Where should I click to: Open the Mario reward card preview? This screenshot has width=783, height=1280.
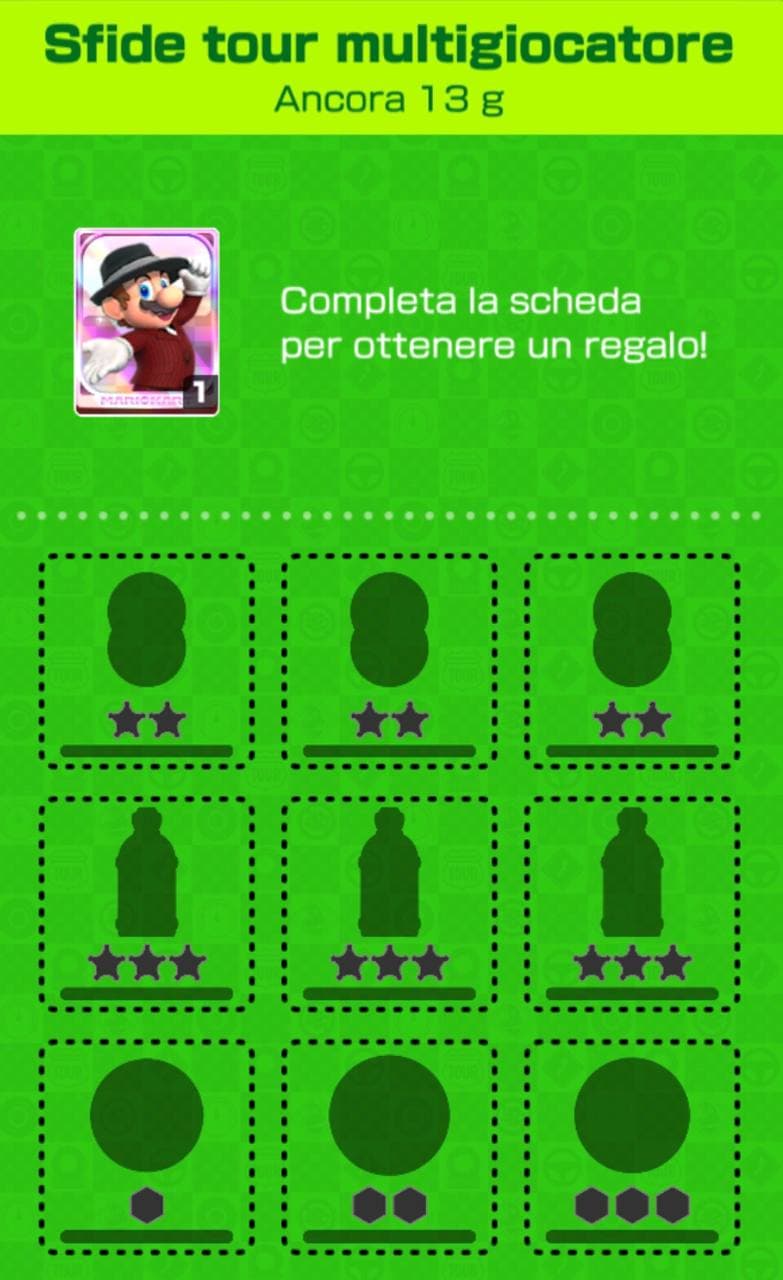pos(146,322)
